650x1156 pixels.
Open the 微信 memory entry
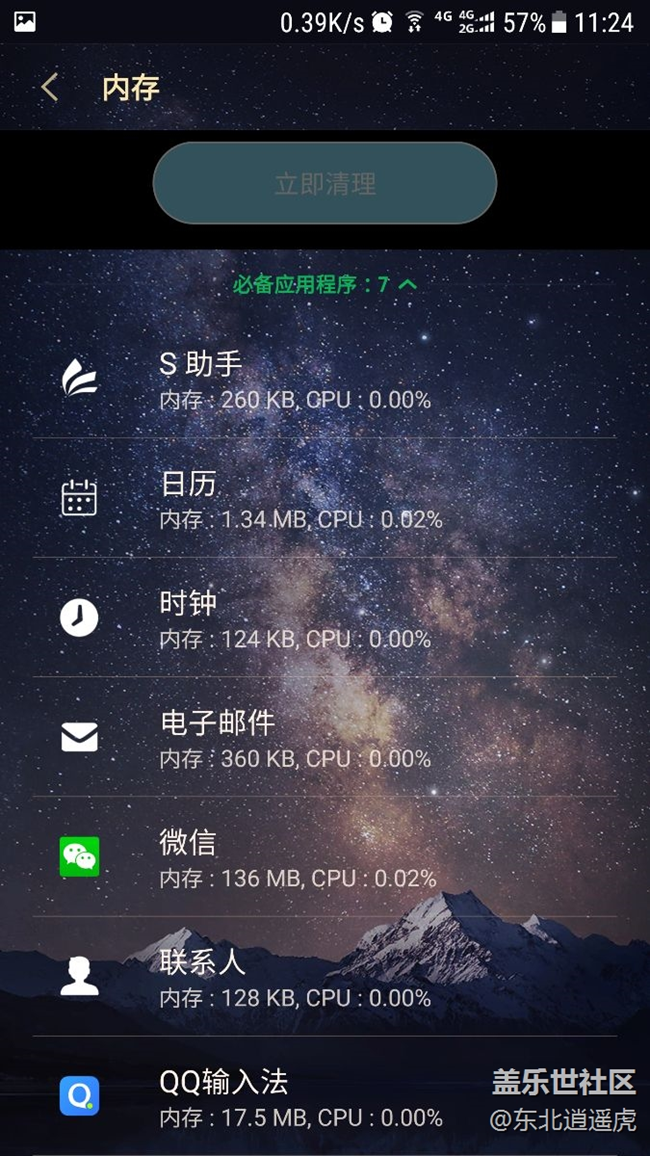pos(325,857)
